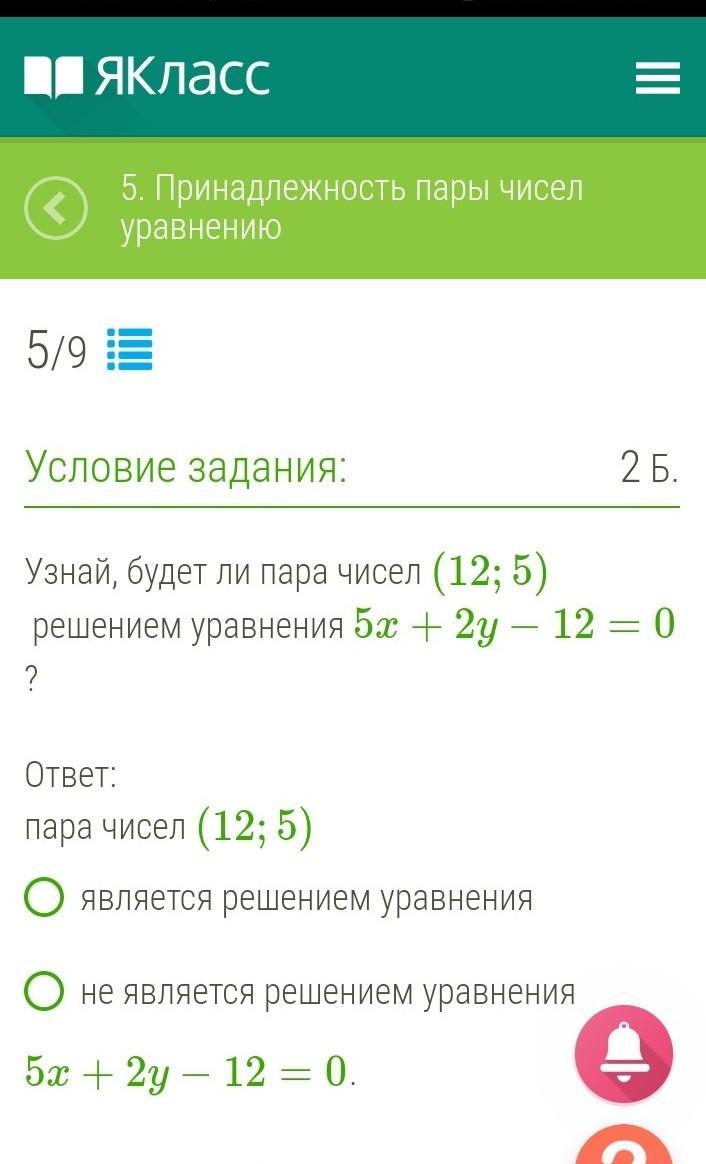Choose 'не является решением уравнения' option
Image resolution: width=706 pixels, height=1164 pixels.
44,992
